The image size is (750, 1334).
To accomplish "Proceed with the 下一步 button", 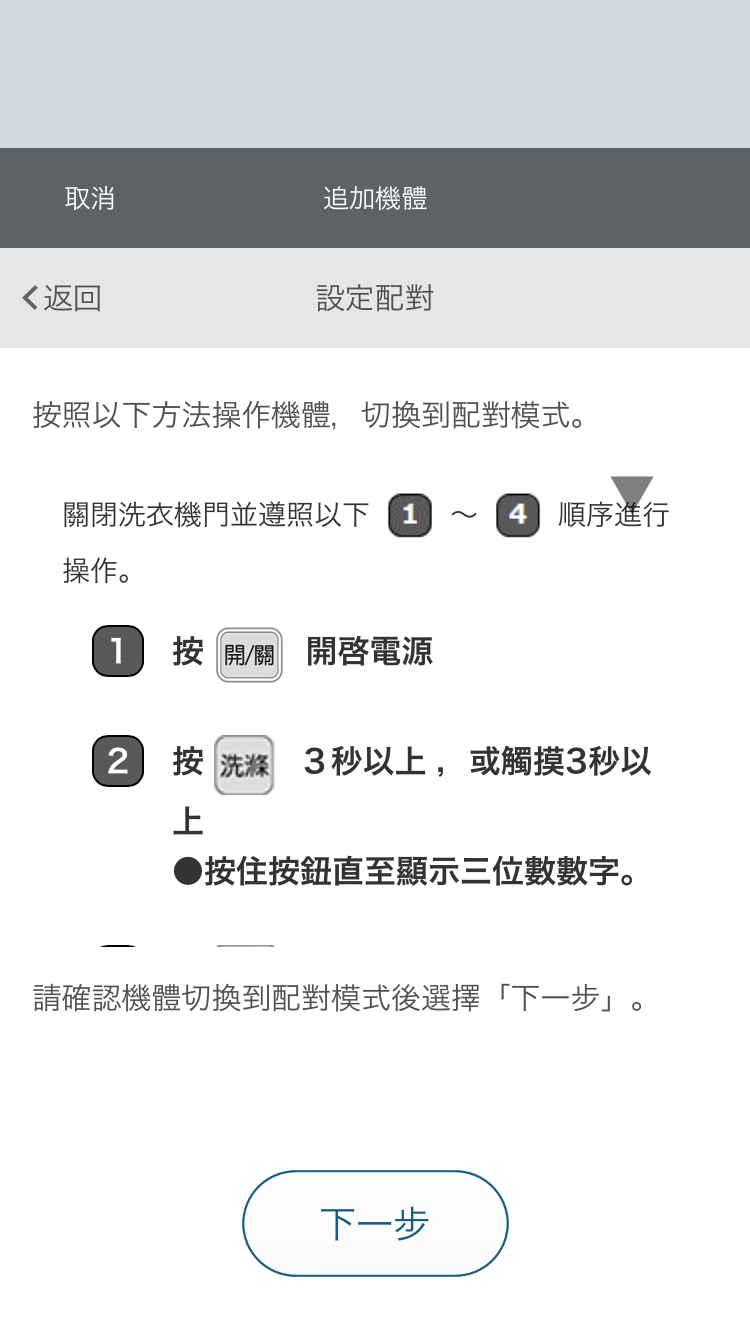I will pyautogui.click(x=375, y=1223).
